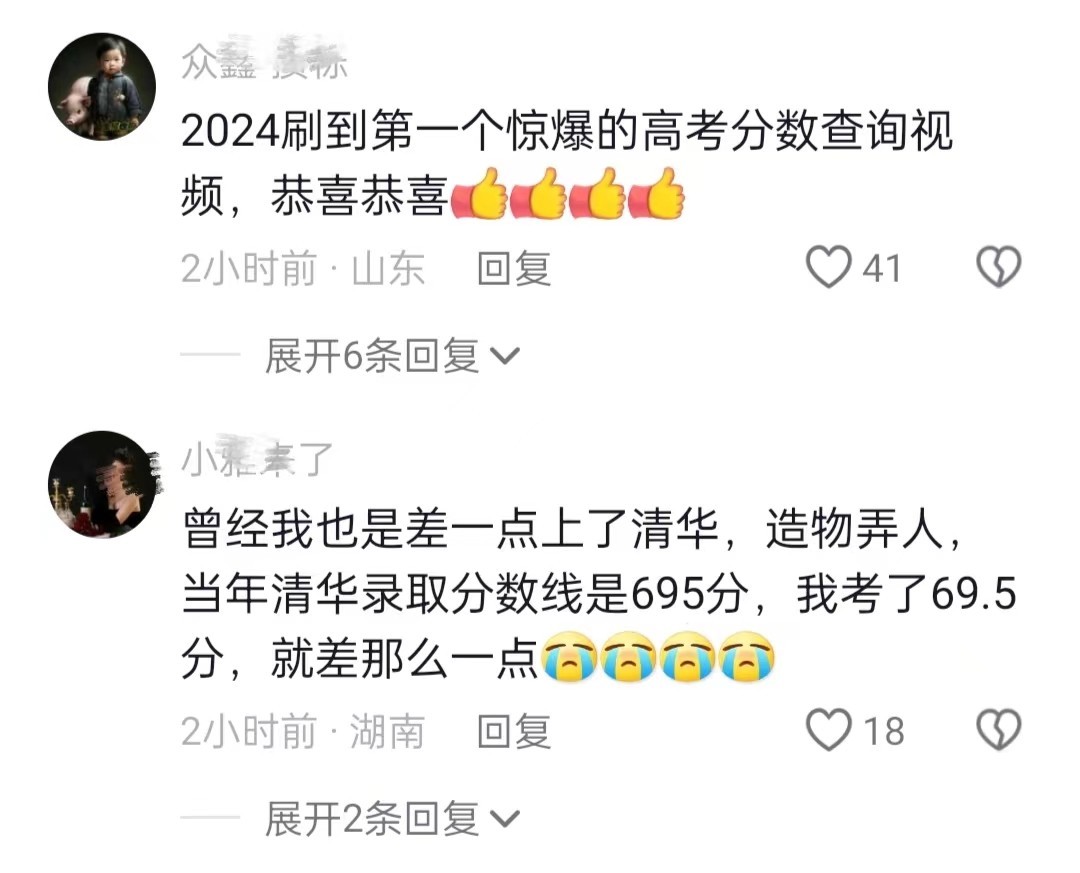
Task: Reply to the comment posted from 山东
Action: point(514,268)
